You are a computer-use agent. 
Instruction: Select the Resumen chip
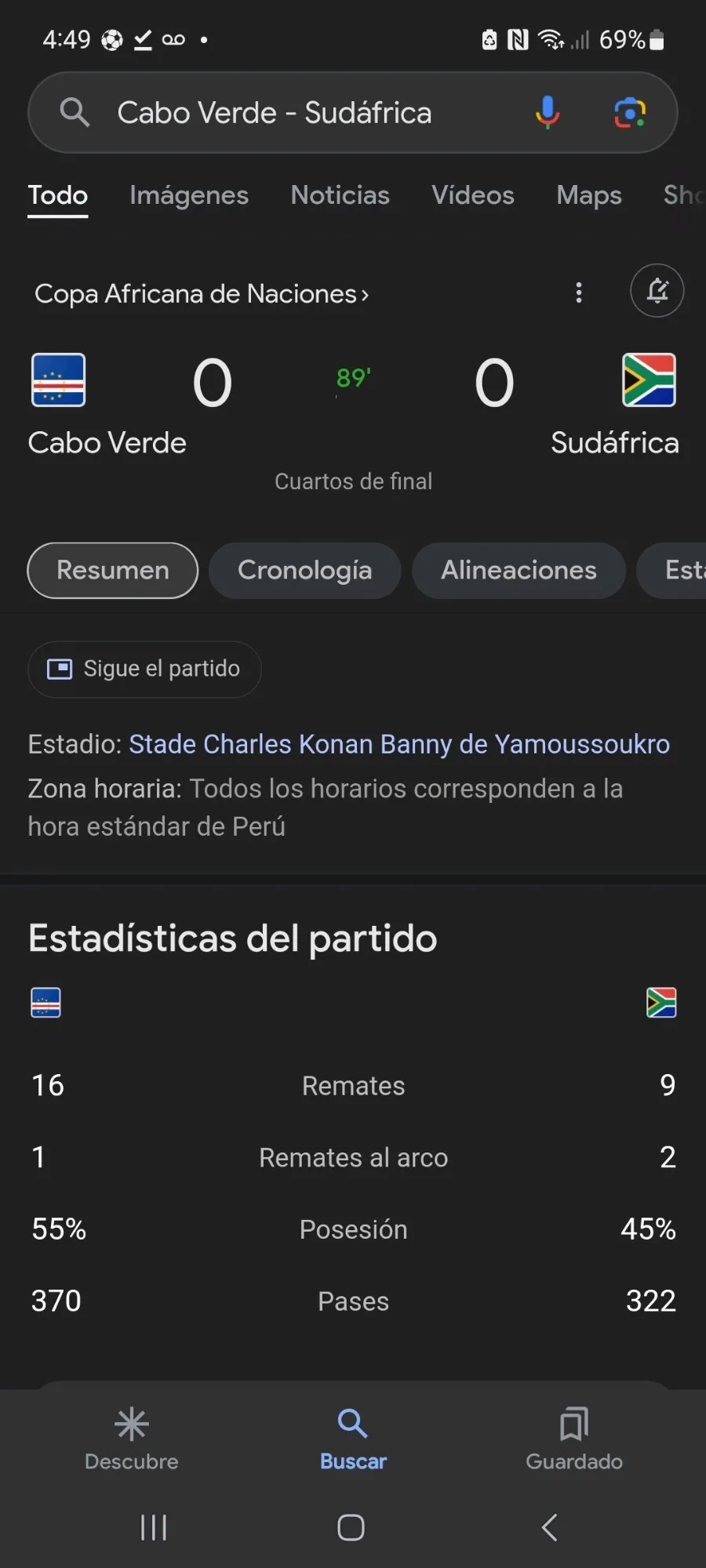[x=113, y=570]
